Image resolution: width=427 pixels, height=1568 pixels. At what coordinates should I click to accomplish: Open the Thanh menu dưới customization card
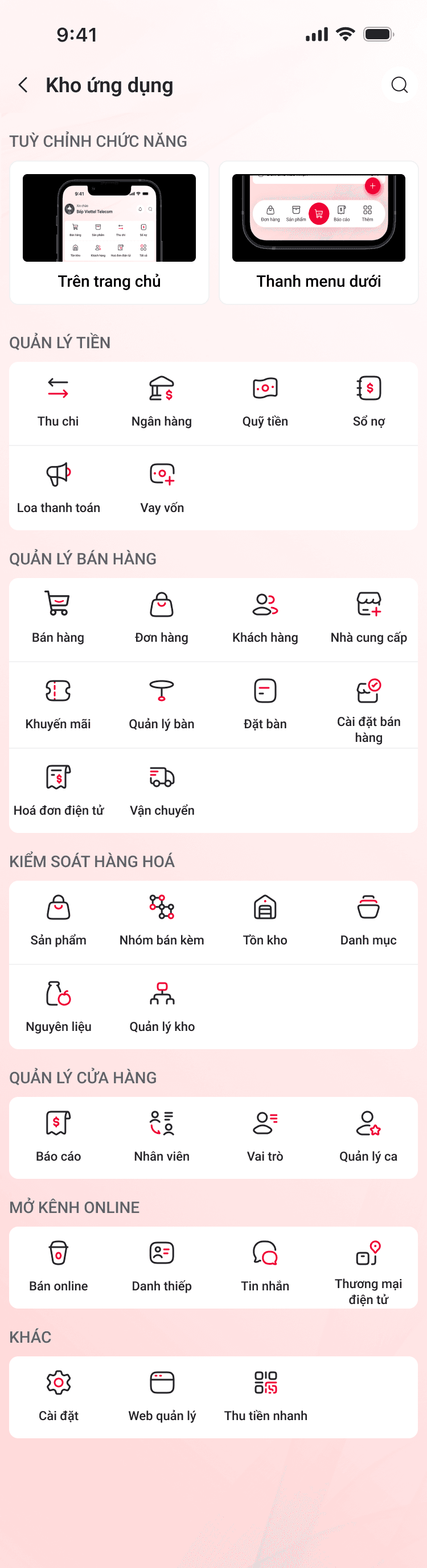(x=319, y=233)
